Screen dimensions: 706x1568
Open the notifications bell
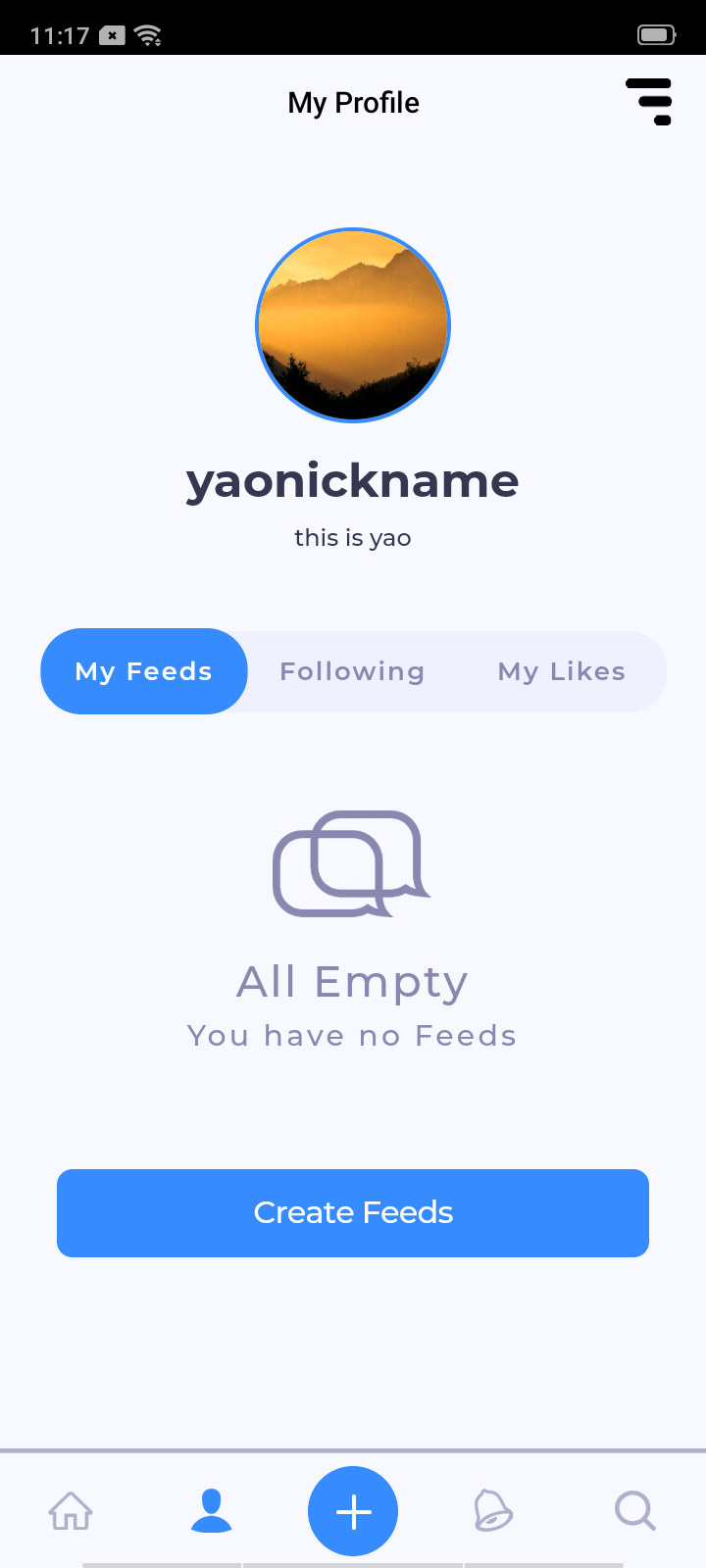493,1510
